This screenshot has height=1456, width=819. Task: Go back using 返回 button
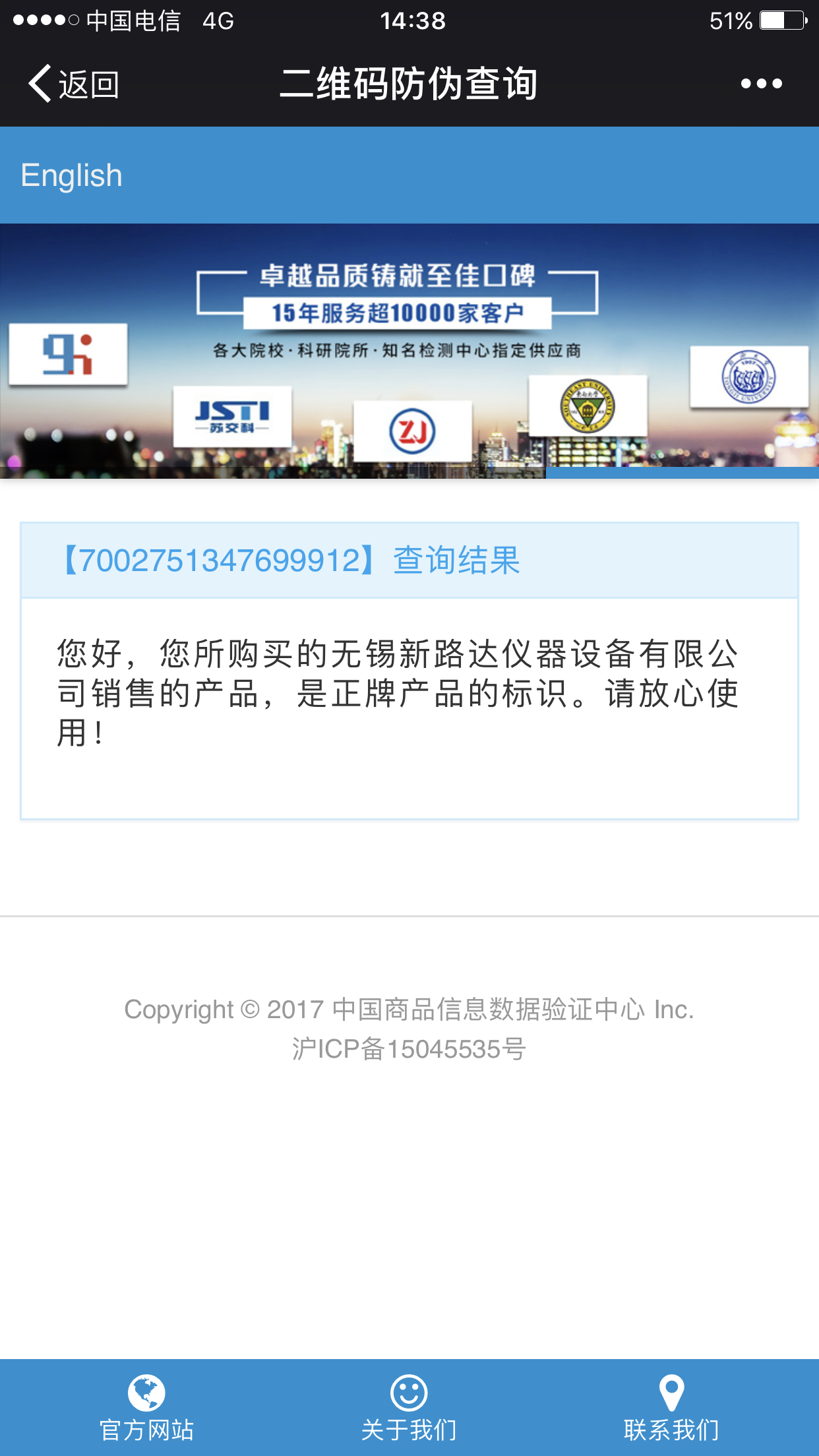74,84
